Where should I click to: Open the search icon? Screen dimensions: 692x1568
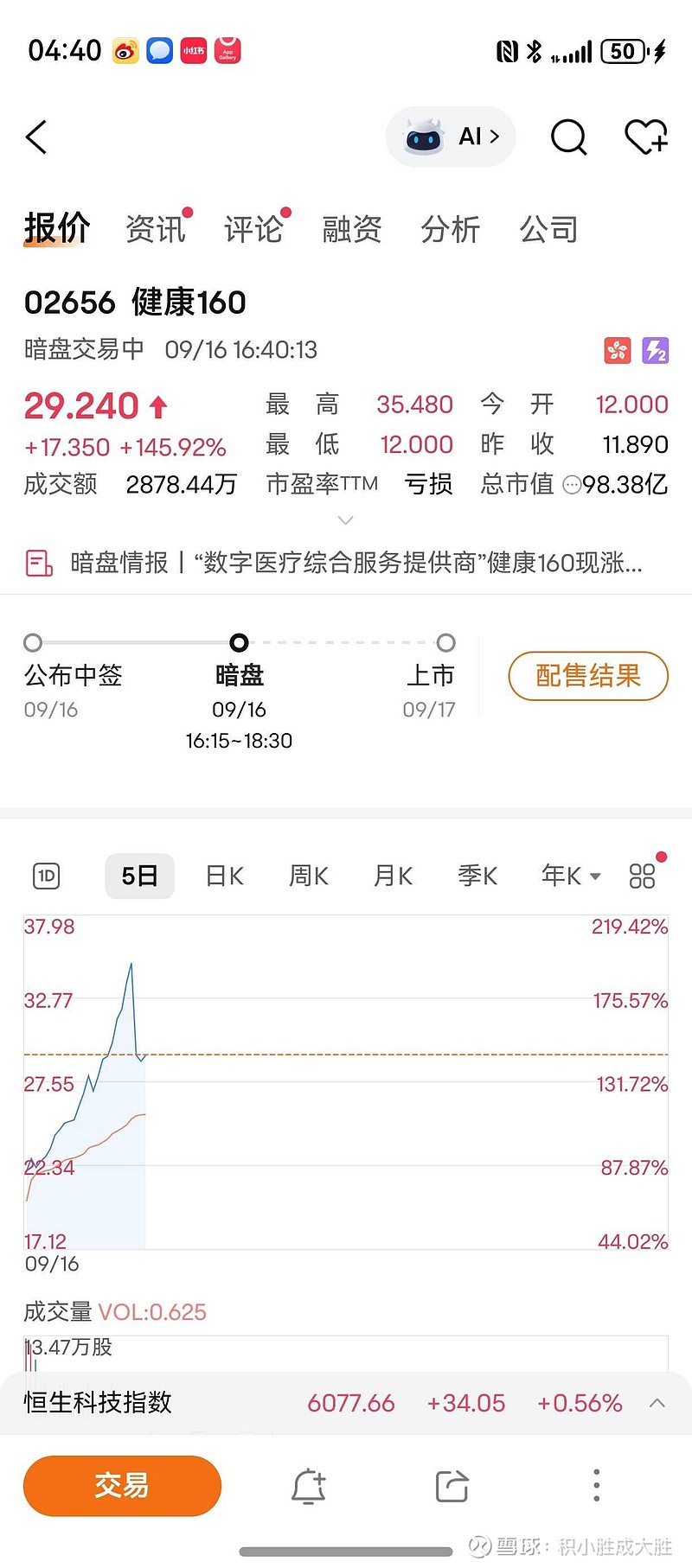[568, 137]
